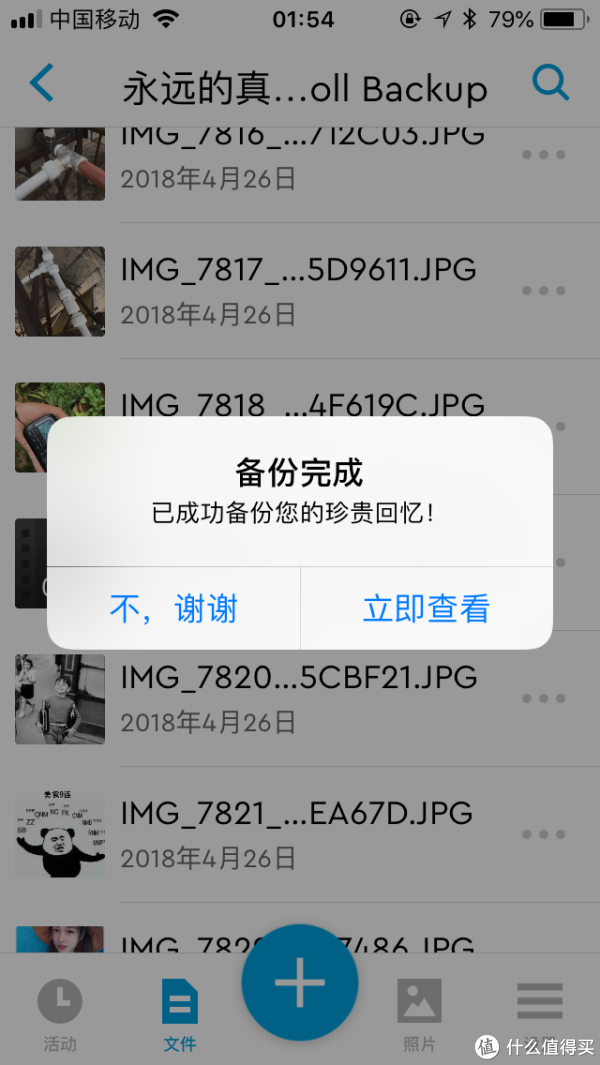This screenshot has height=1065, width=600.
Task: Open the search magnifier icon
Action: click(x=550, y=84)
